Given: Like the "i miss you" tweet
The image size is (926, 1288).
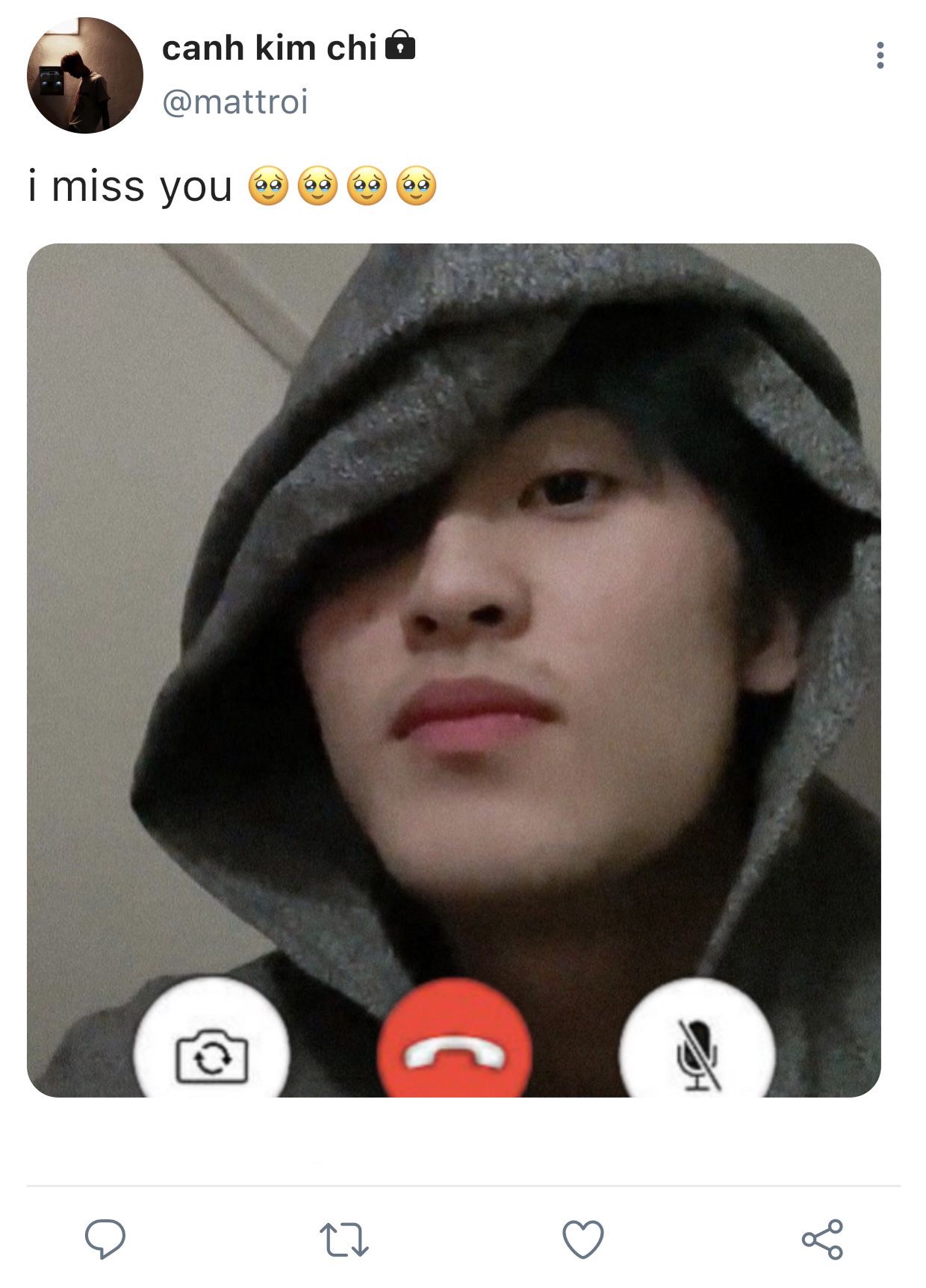Looking at the screenshot, I should [582, 1239].
